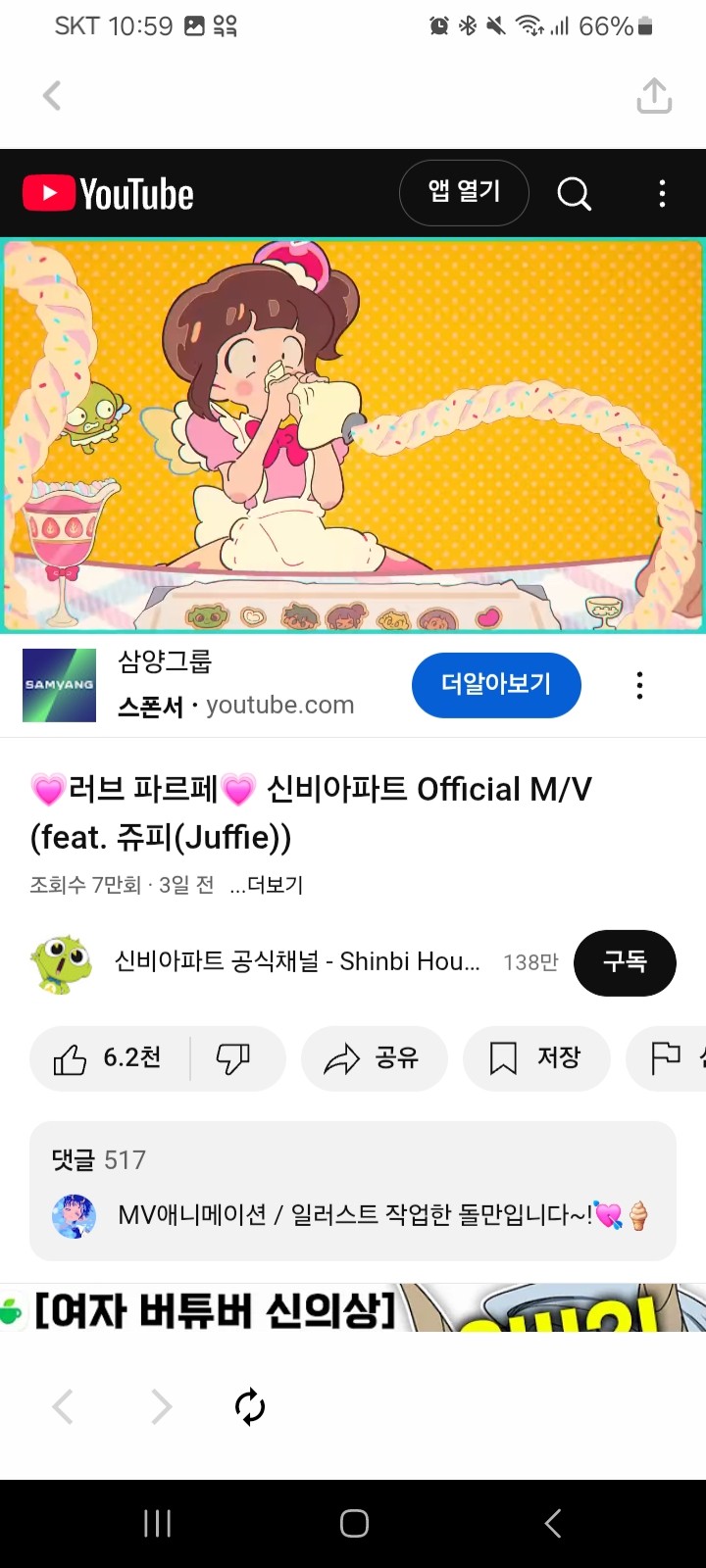
Task: Open YouTube search
Action: tap(575, 193)
